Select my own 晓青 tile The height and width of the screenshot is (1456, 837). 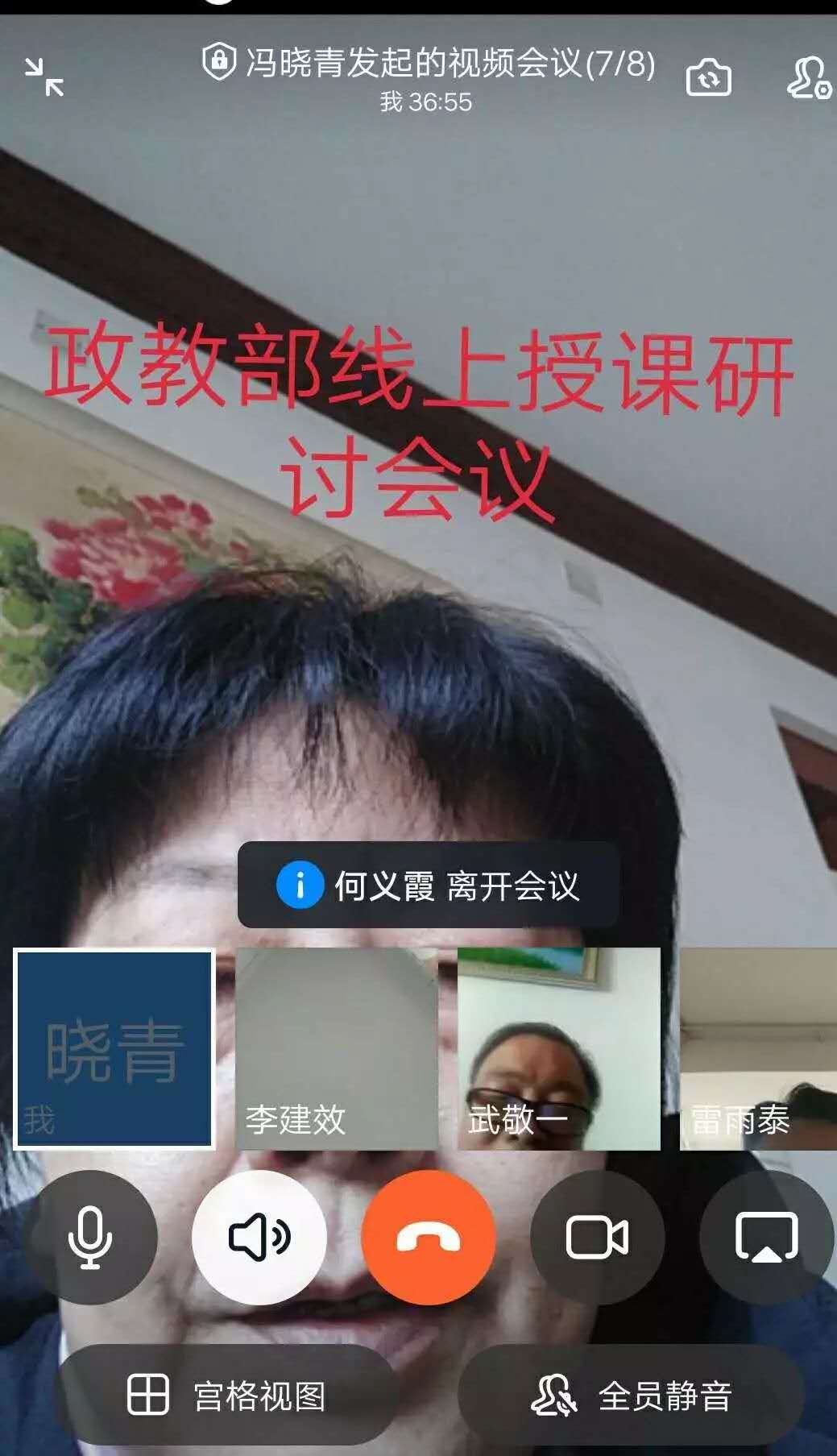point(114,1048)
